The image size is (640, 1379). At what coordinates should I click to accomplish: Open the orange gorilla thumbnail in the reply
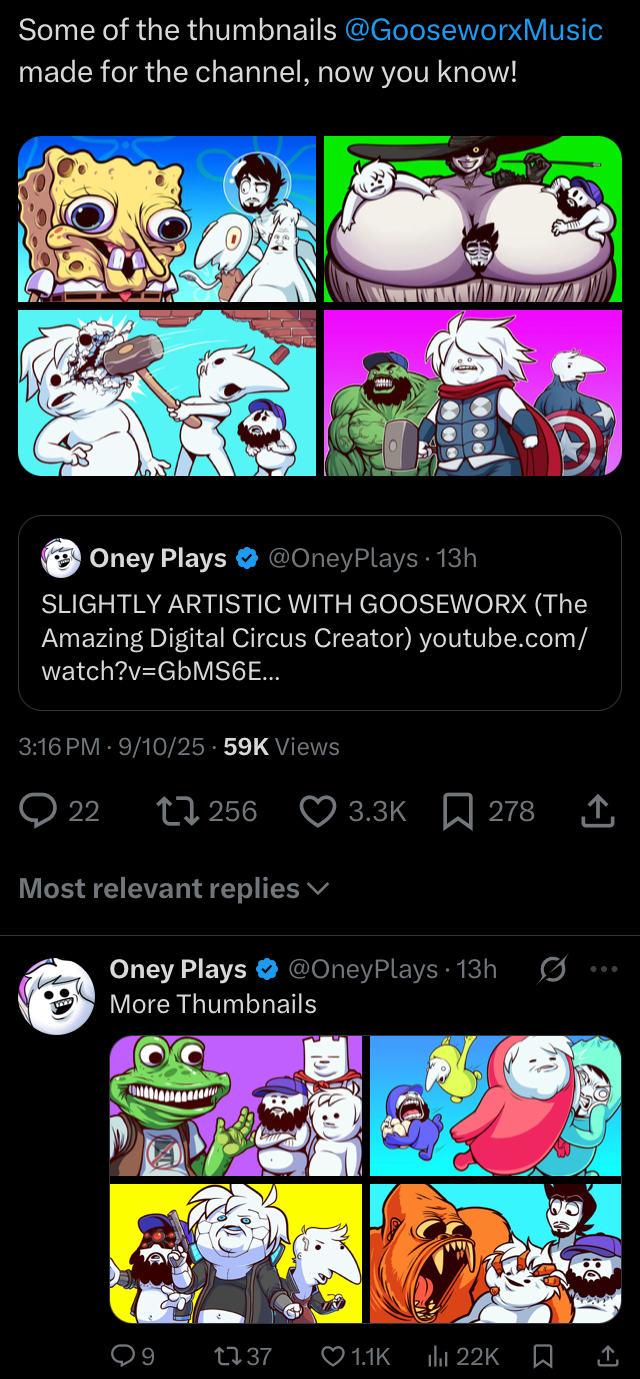[495, 1254]
